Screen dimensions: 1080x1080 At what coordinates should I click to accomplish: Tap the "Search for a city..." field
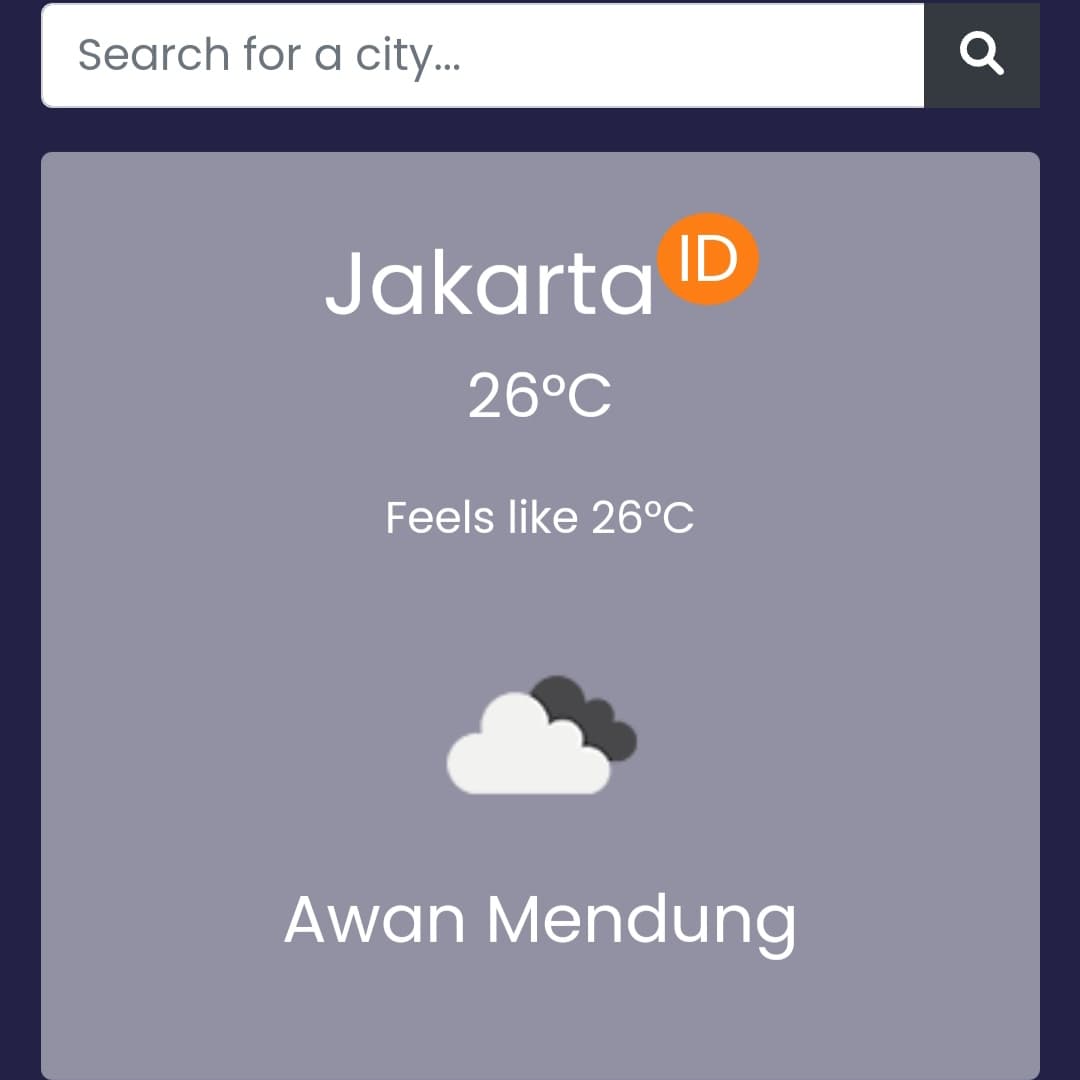[x=482, y=55]
